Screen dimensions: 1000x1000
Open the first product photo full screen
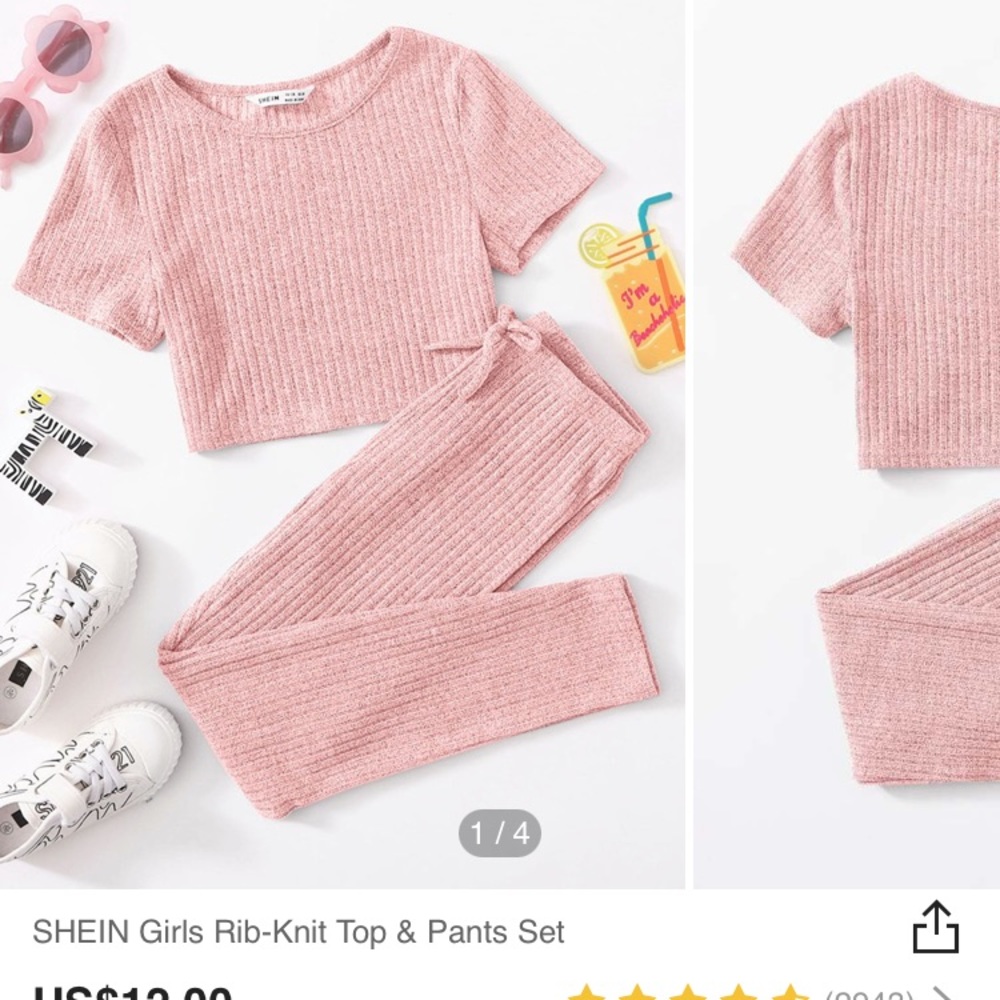tap(340, 440)
